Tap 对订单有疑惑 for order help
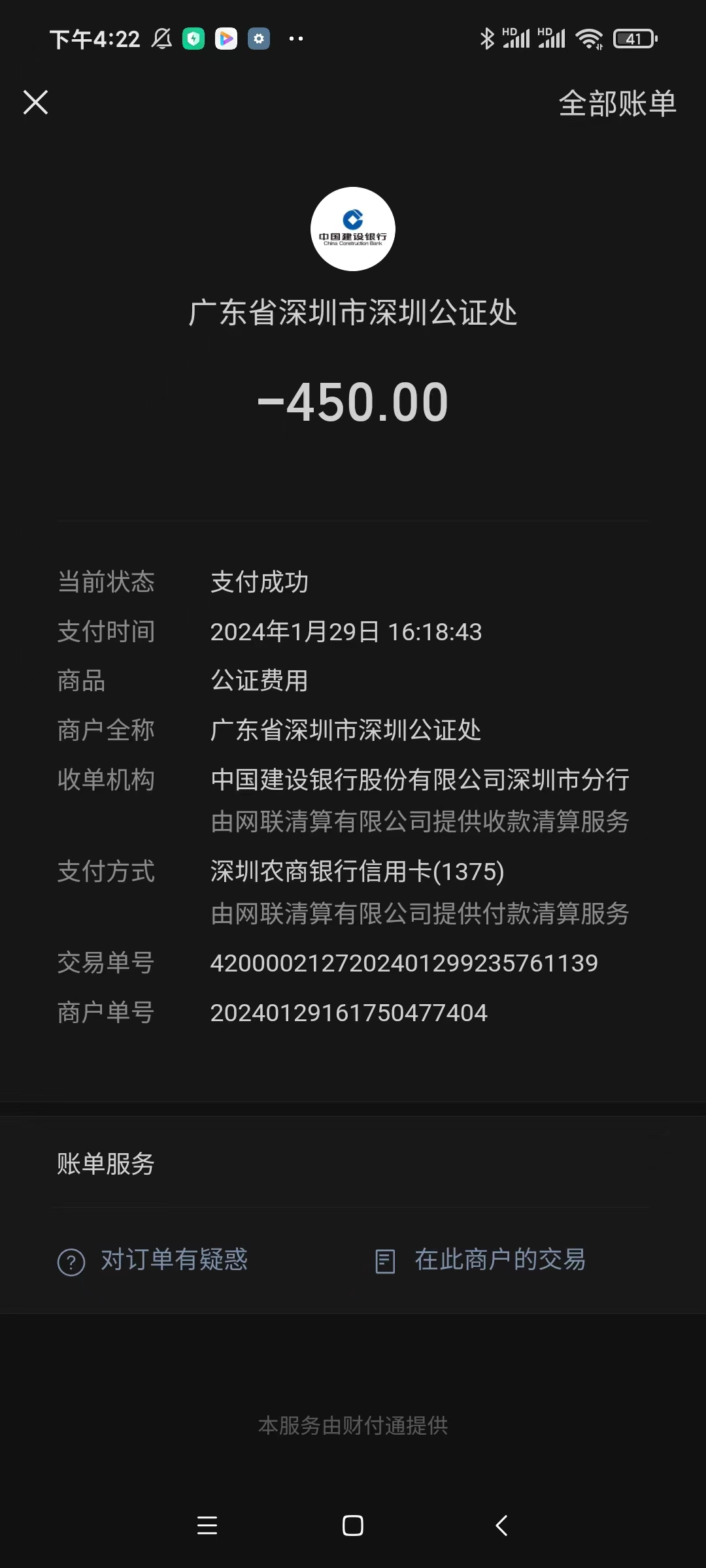 (153, 1260)
